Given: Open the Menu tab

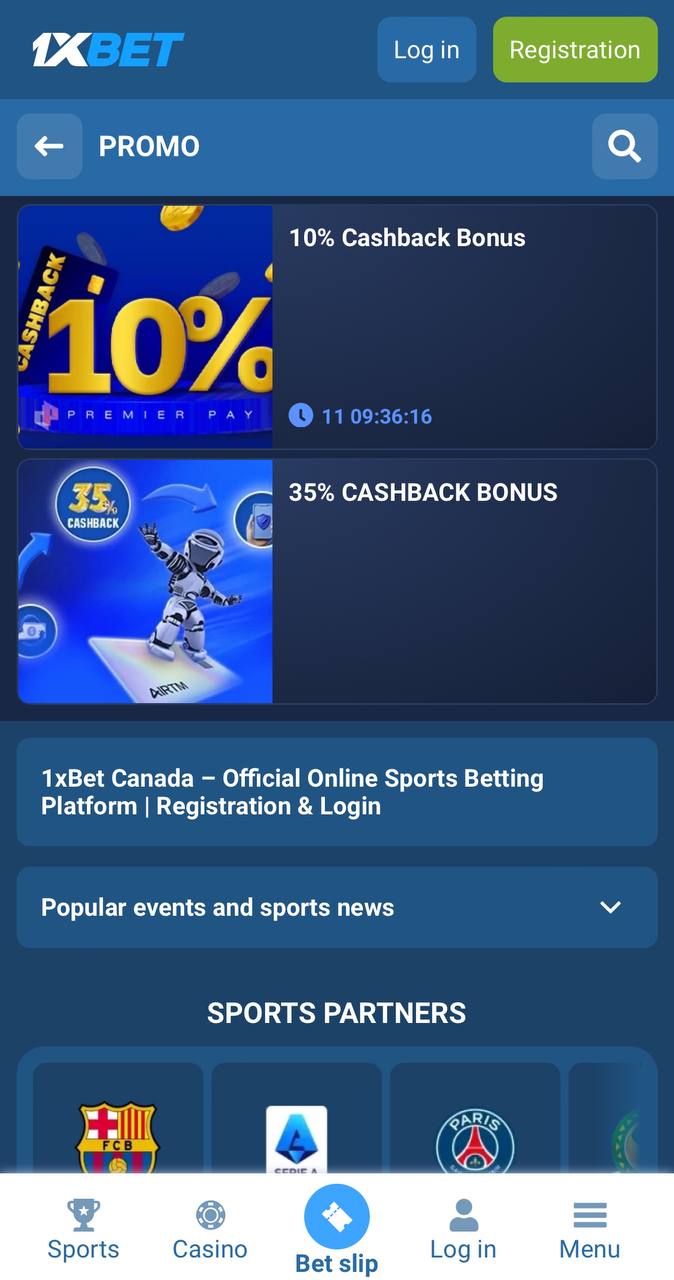Looking at the screenshot, I should (x=590, y=1230).
